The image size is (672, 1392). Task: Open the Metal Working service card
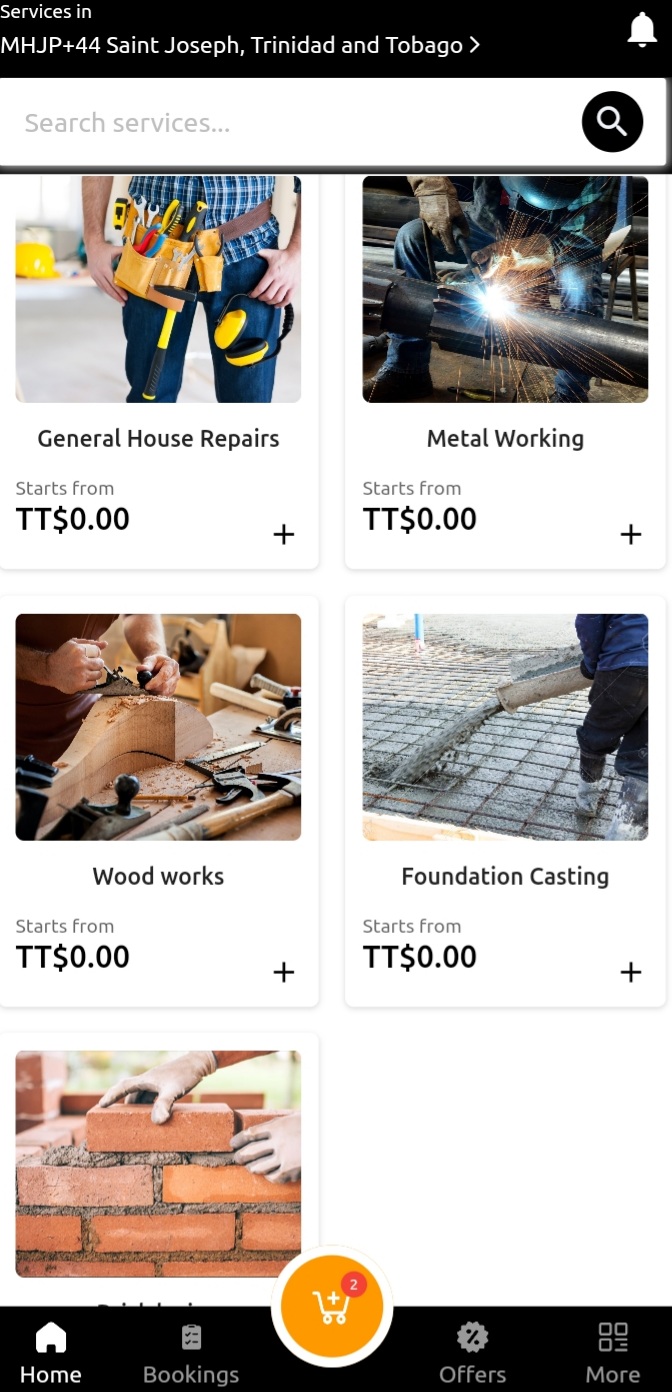505,370
